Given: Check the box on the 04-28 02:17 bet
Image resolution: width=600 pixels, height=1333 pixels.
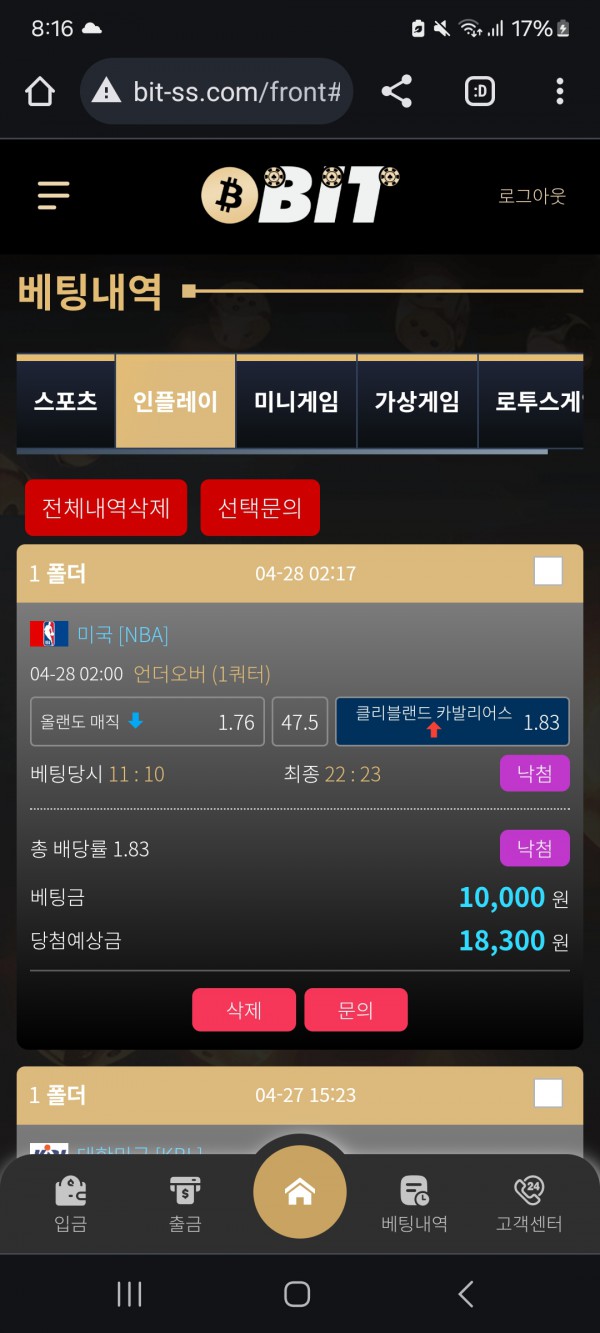Looking at the screenshot, I should 548,572.
